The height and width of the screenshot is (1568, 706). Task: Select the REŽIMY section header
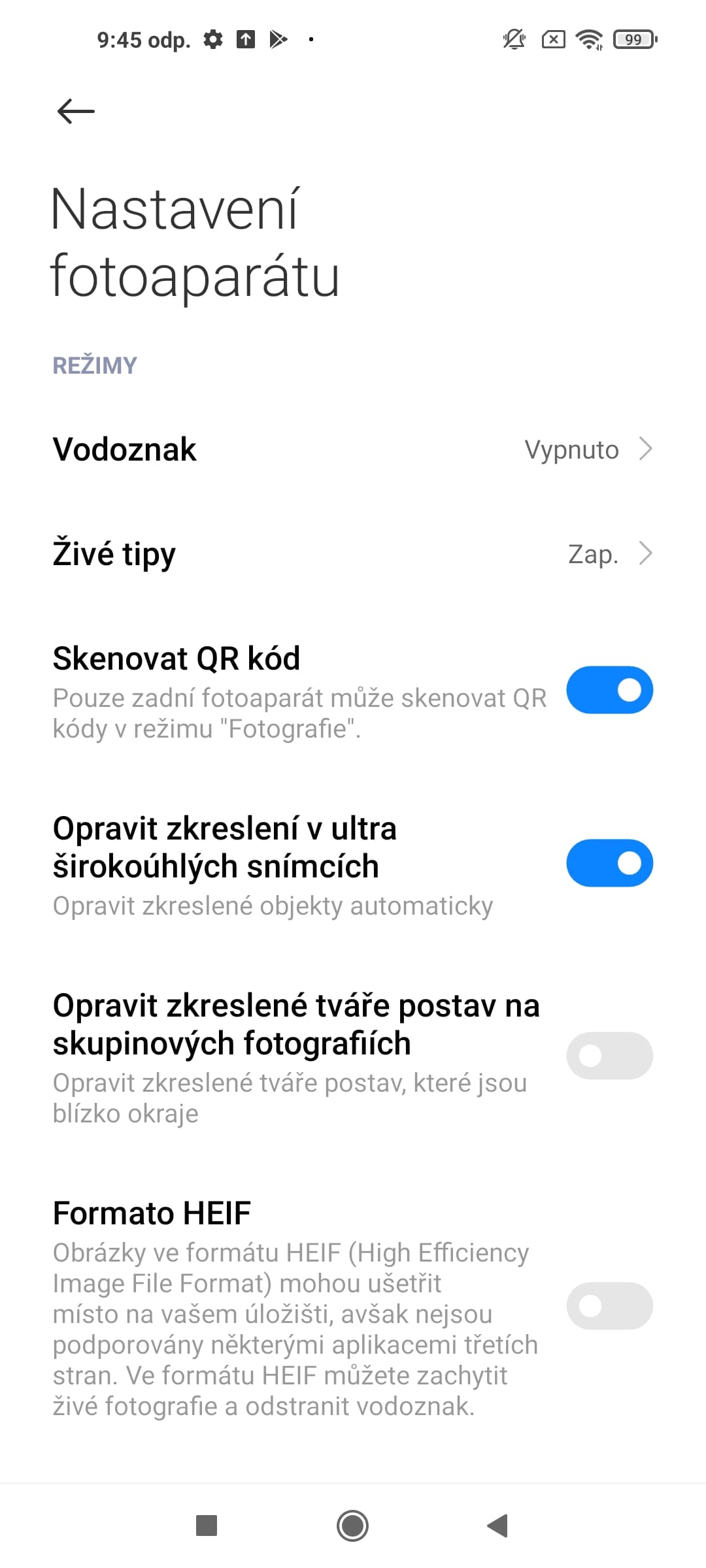click(95, 365)
